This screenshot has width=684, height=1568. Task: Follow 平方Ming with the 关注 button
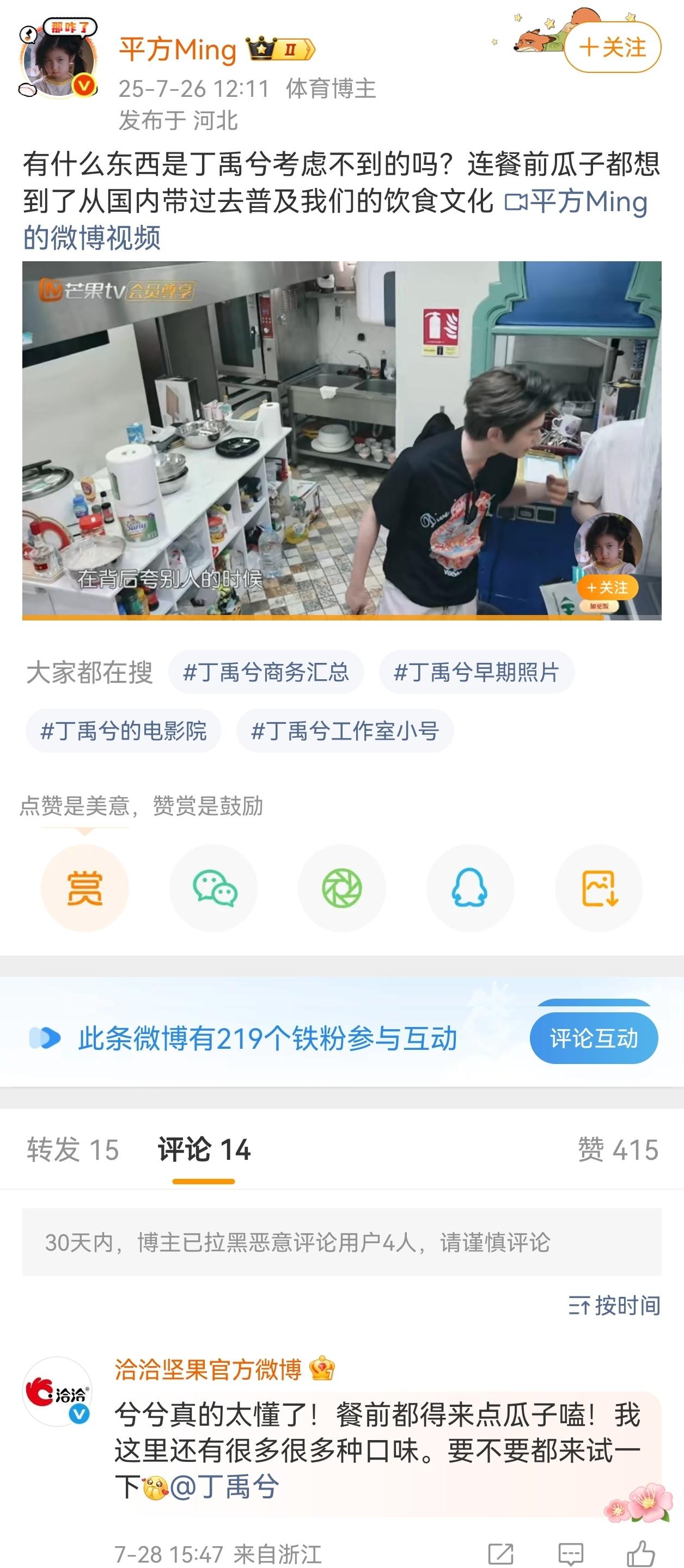coord(612,47)
